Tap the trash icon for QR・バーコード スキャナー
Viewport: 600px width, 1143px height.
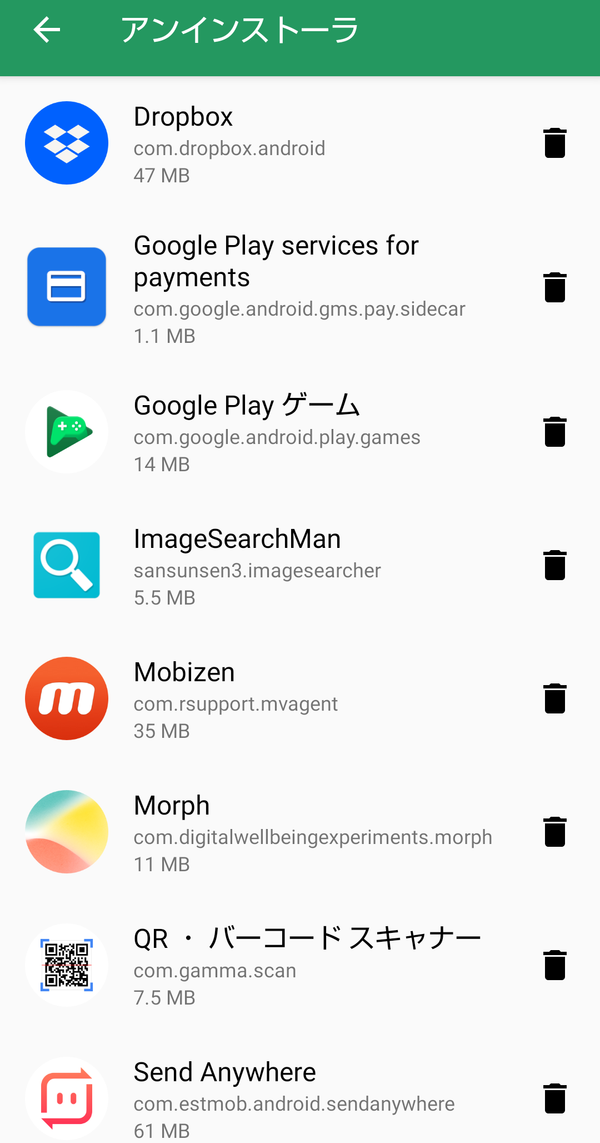click(x=555, y=965)
